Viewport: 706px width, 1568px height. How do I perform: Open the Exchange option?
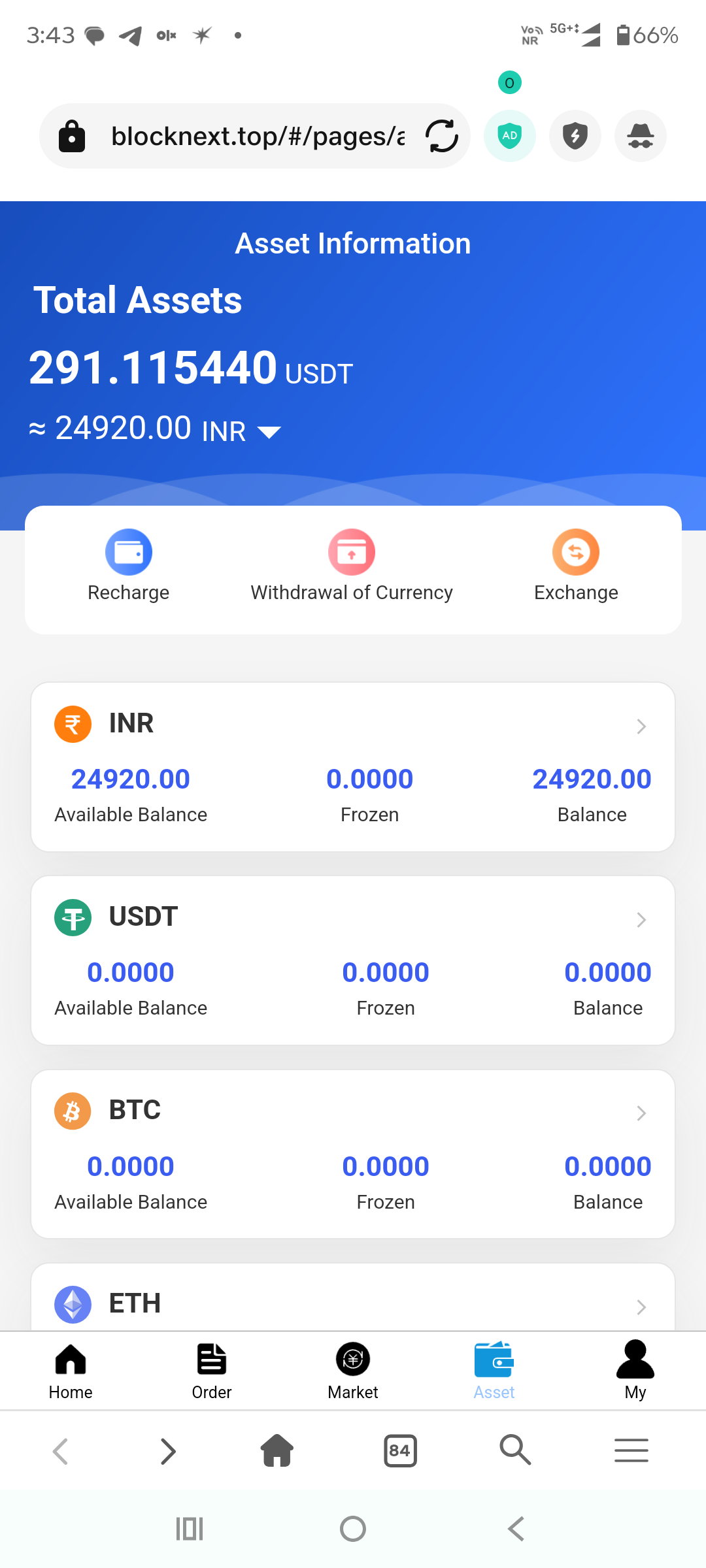coord(576,565)
